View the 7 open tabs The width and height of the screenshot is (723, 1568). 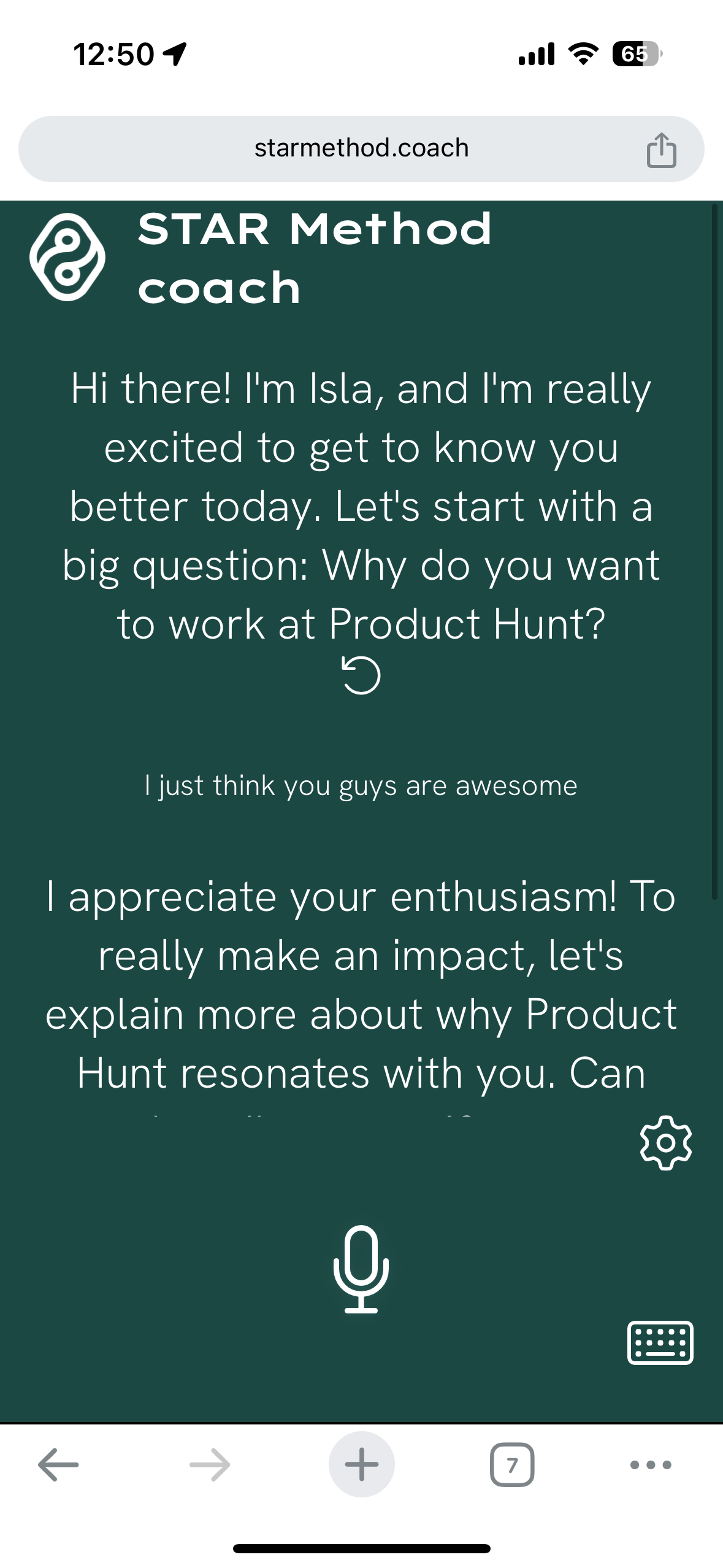(512, 1464)
